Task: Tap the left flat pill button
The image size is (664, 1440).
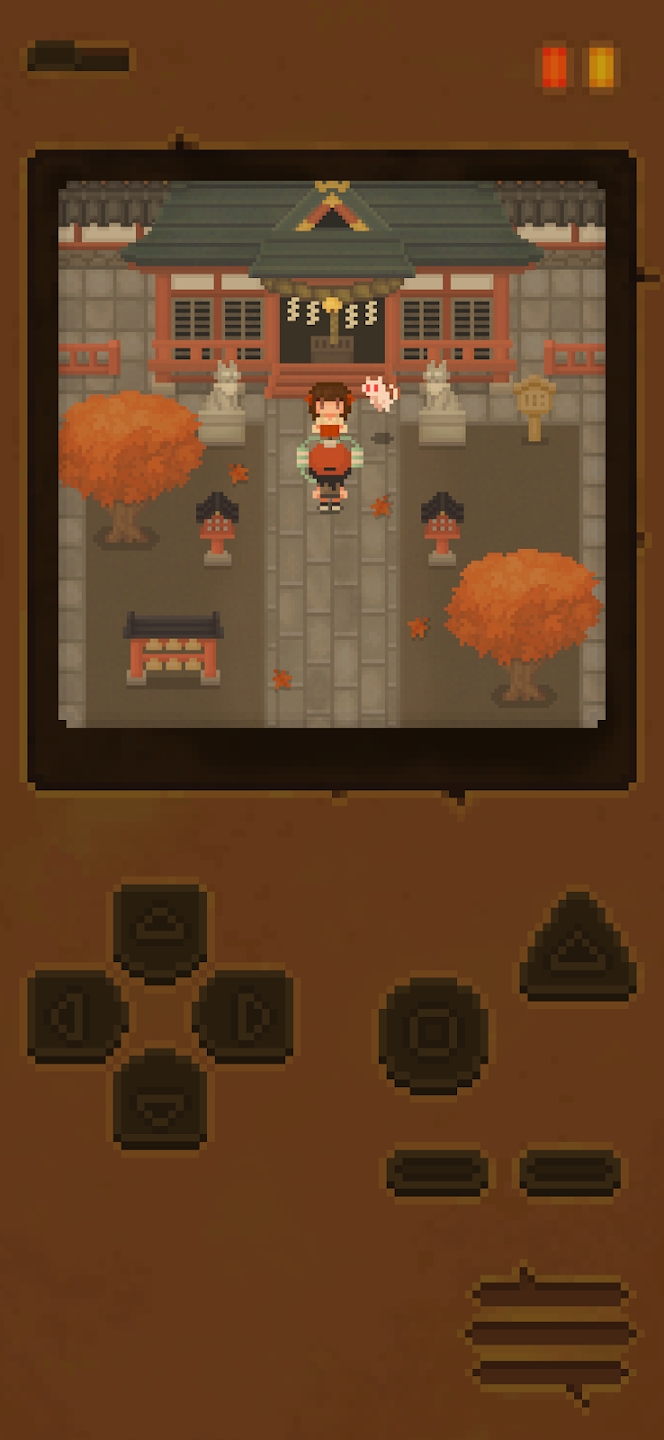Action: point(437,1172)
